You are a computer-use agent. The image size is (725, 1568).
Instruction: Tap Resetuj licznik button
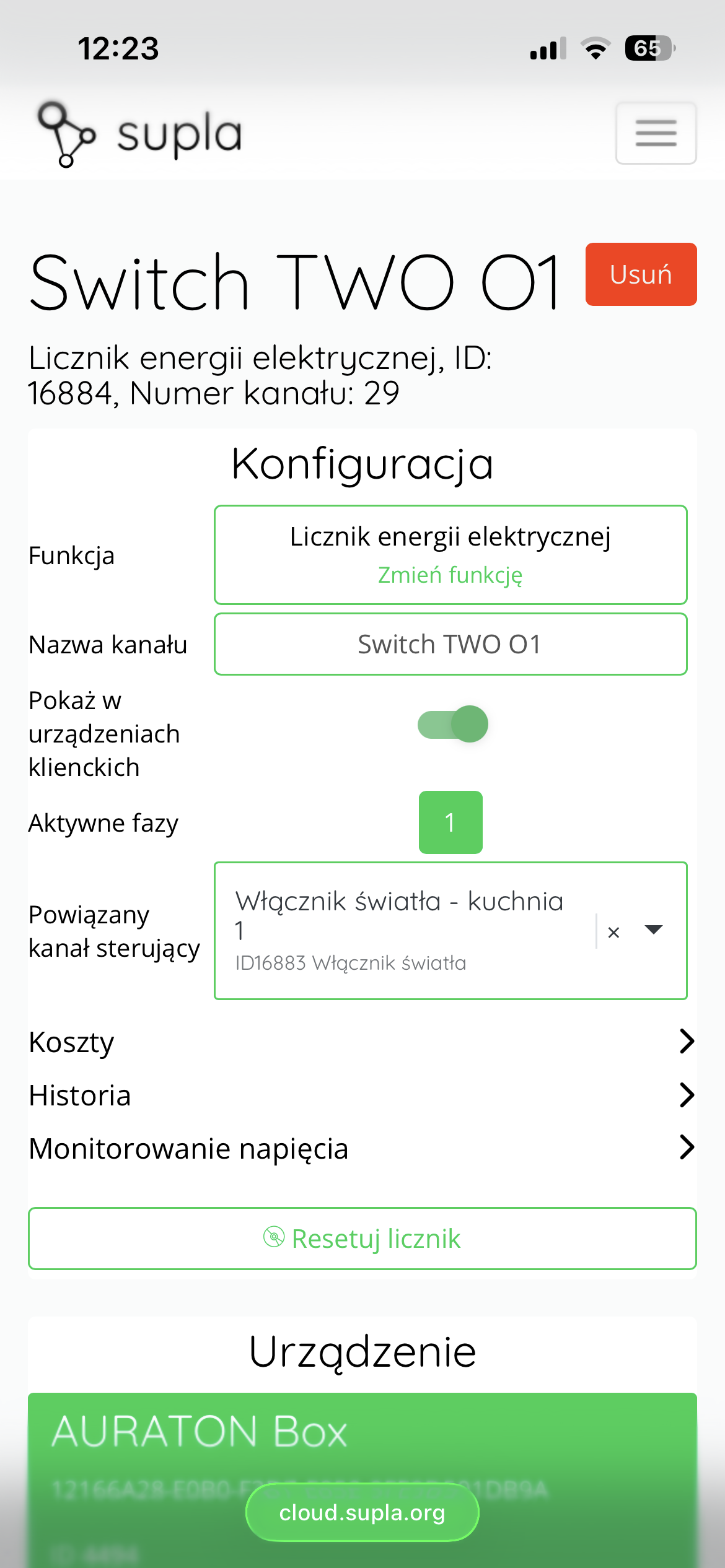362,1239
